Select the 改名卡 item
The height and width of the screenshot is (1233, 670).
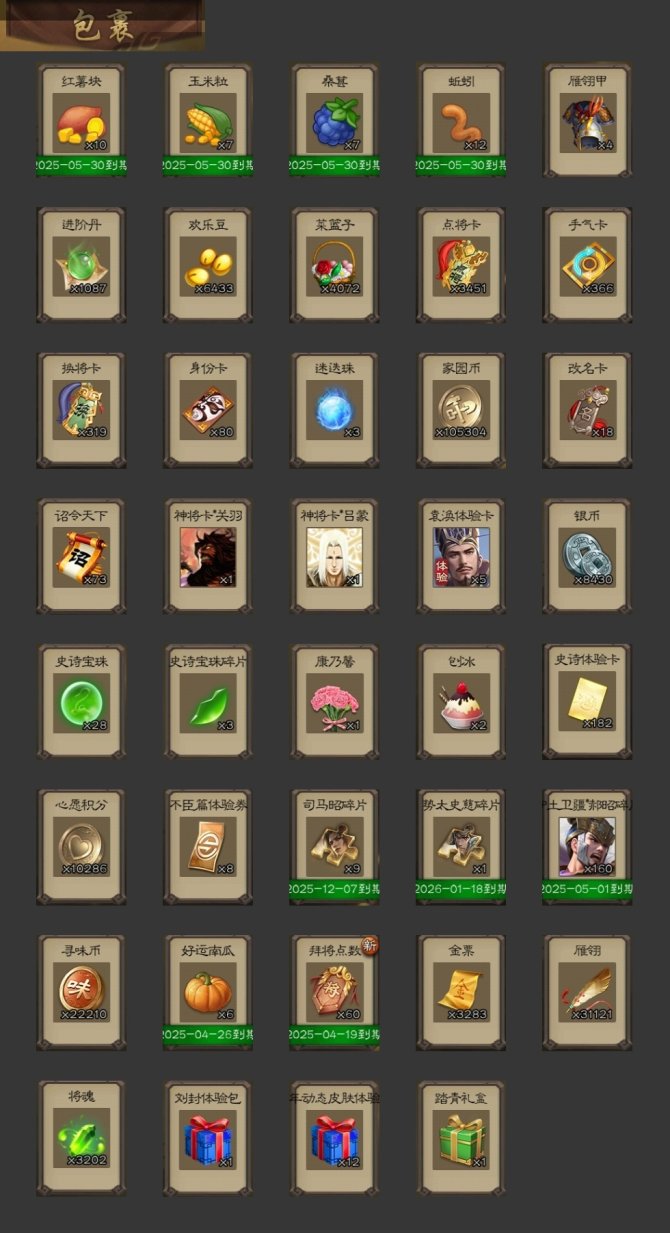pos(588,411)
